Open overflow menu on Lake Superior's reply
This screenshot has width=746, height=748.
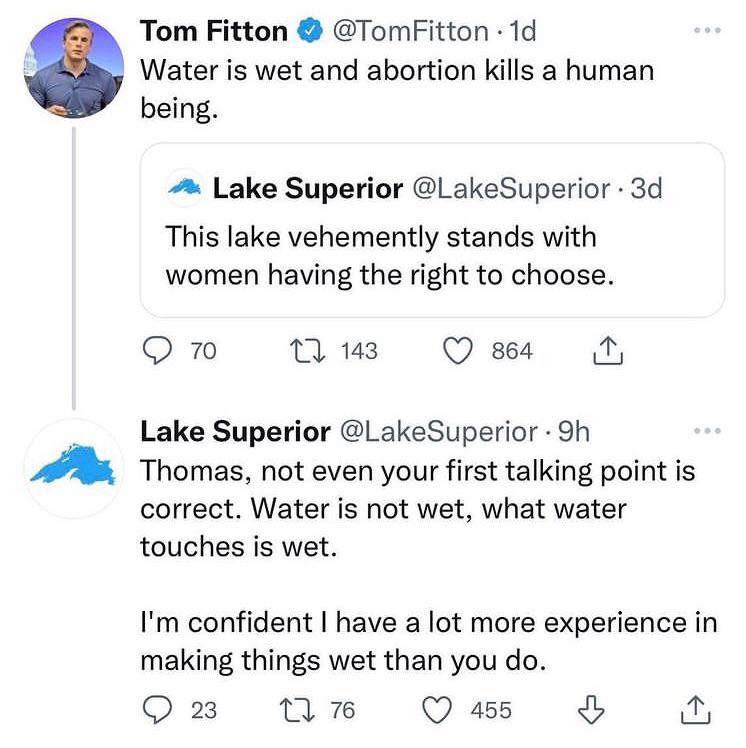[x=707, y=432]
